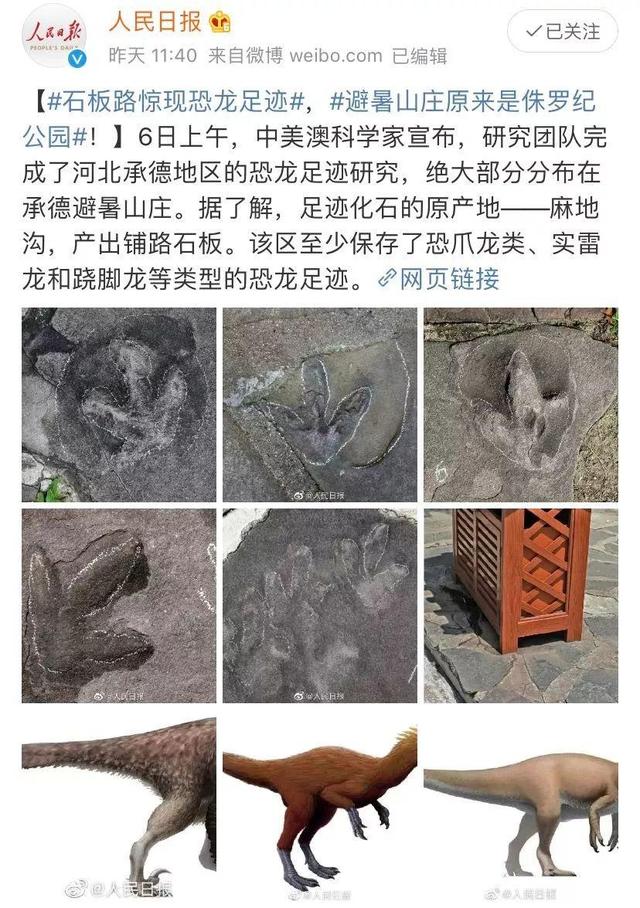This screenshot has width=640, height=908.
Task: View the red wooden lattice planter photo
Action: click(x=520, y=605)
